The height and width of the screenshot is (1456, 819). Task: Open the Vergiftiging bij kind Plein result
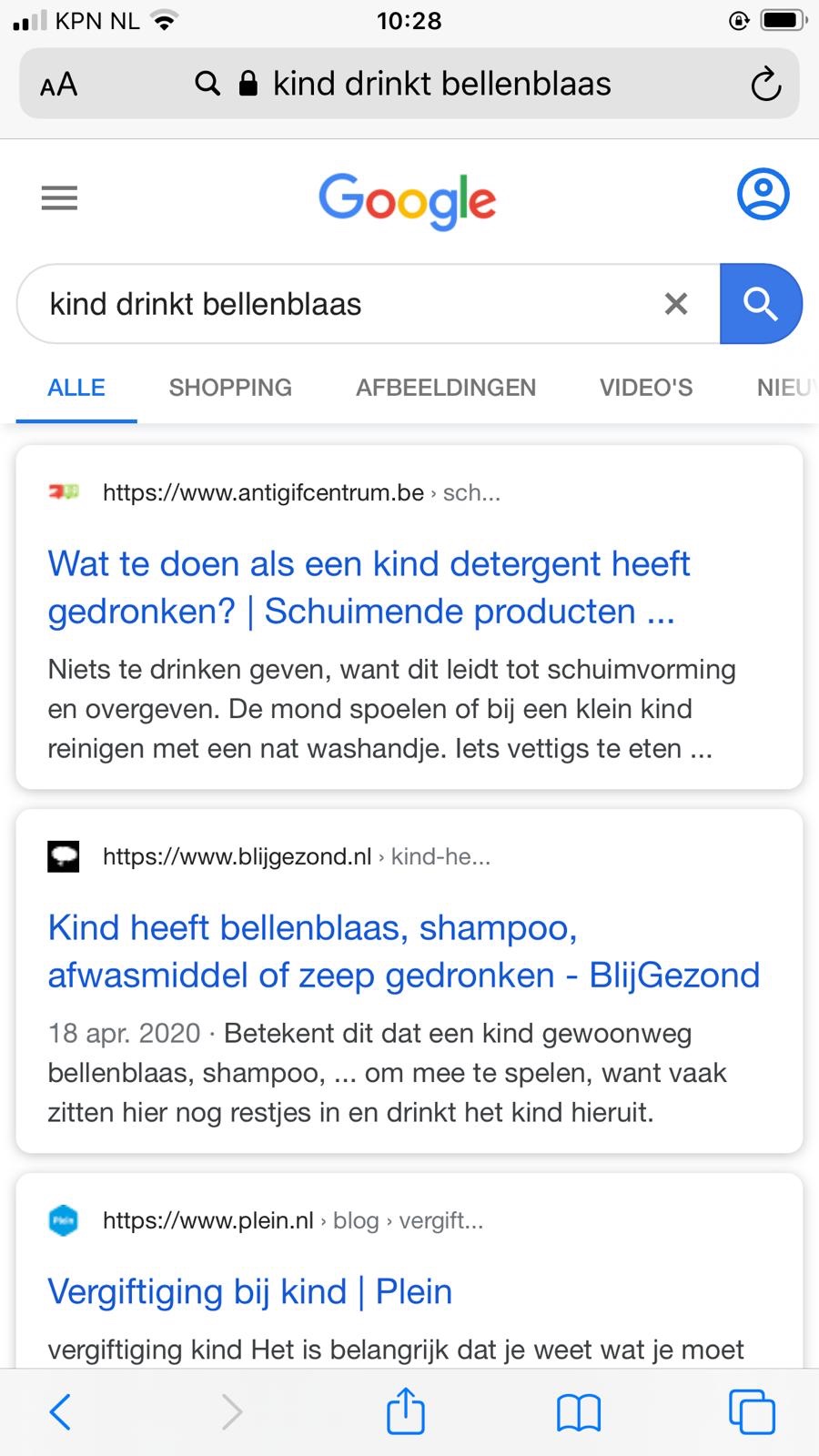pos(250,1291)
